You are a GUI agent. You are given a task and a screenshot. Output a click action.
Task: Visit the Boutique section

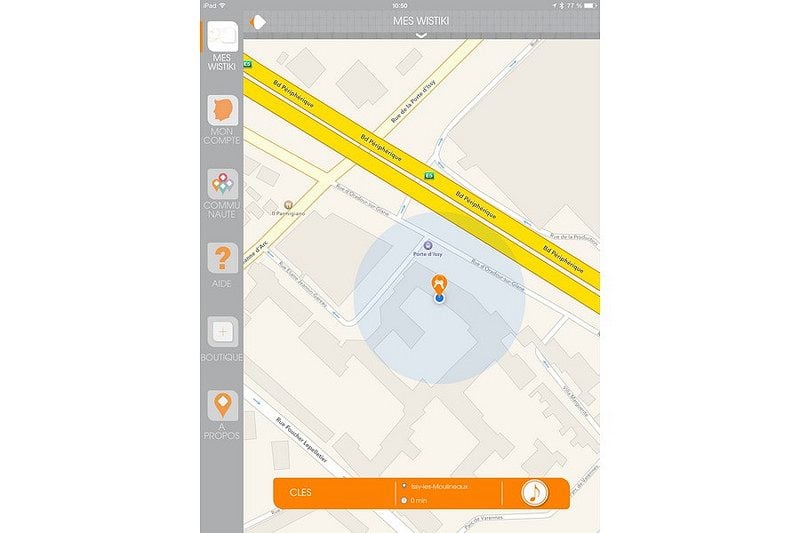(x=222, y=338)
